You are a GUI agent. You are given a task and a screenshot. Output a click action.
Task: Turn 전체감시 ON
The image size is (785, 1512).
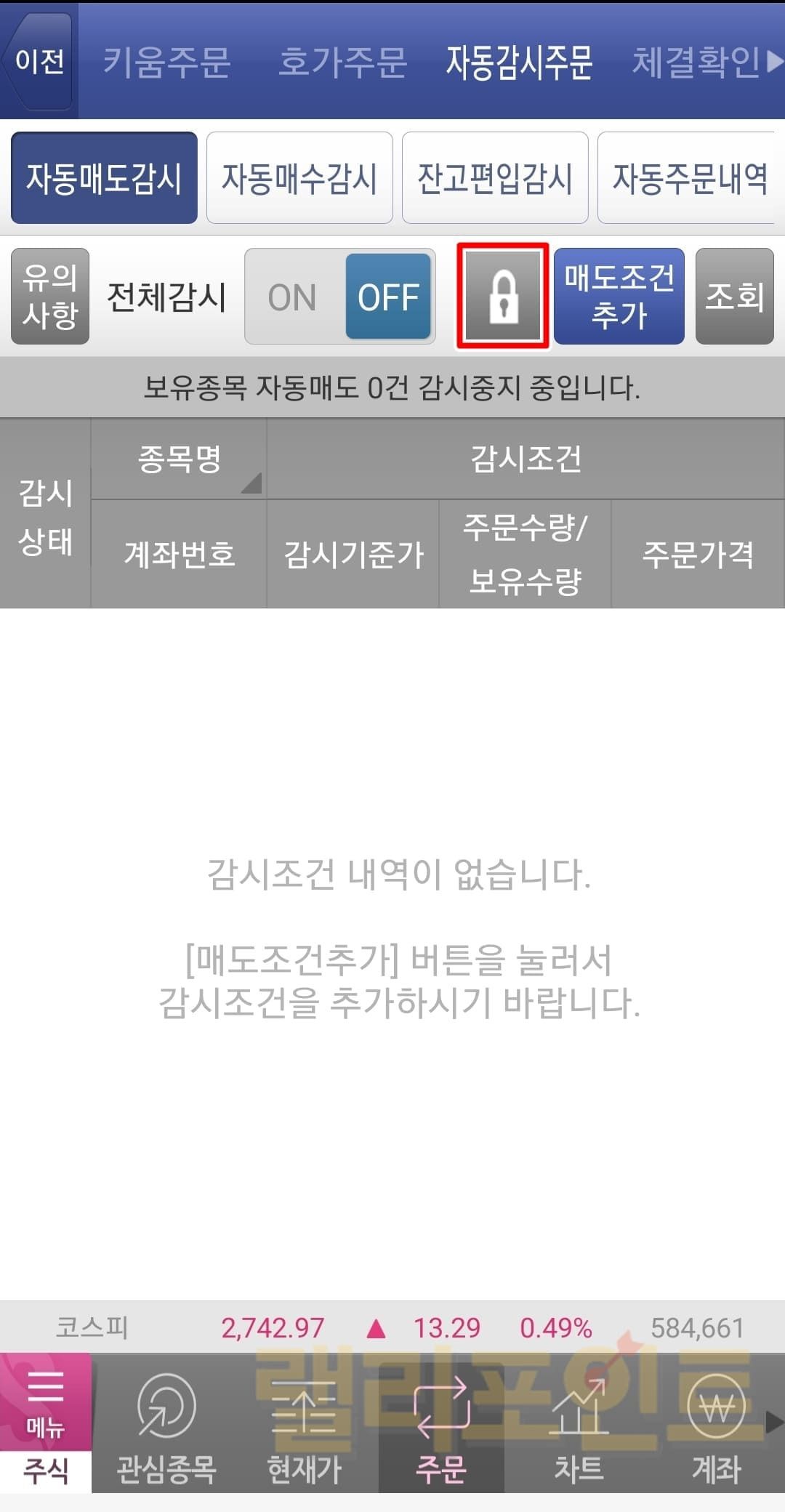[292, 297]
